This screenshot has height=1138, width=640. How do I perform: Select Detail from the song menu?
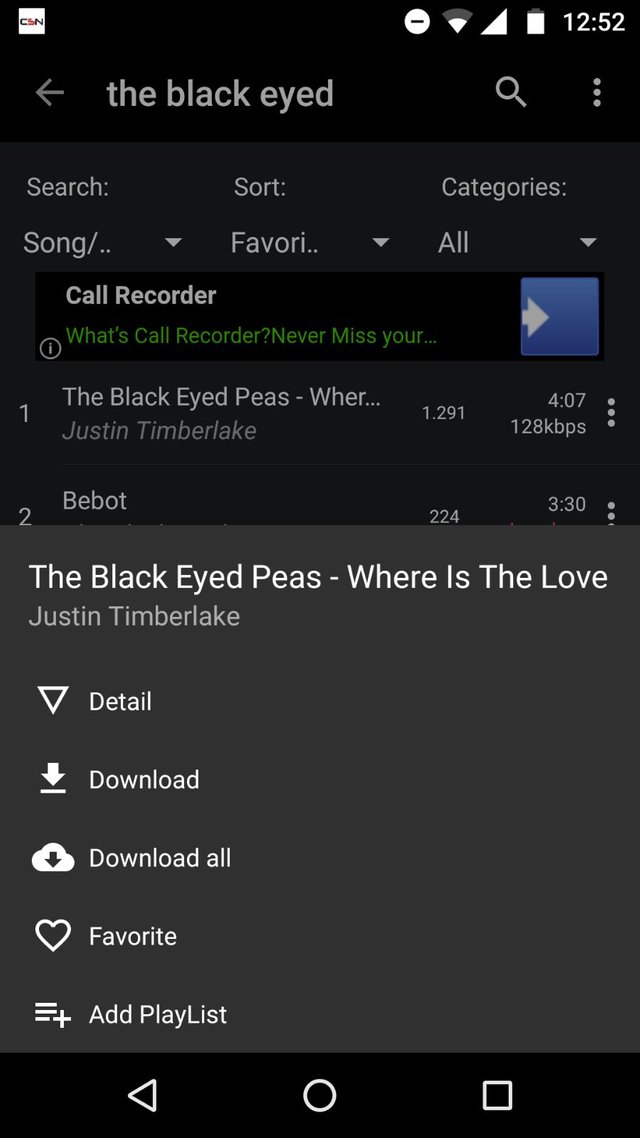click(120, 701)
